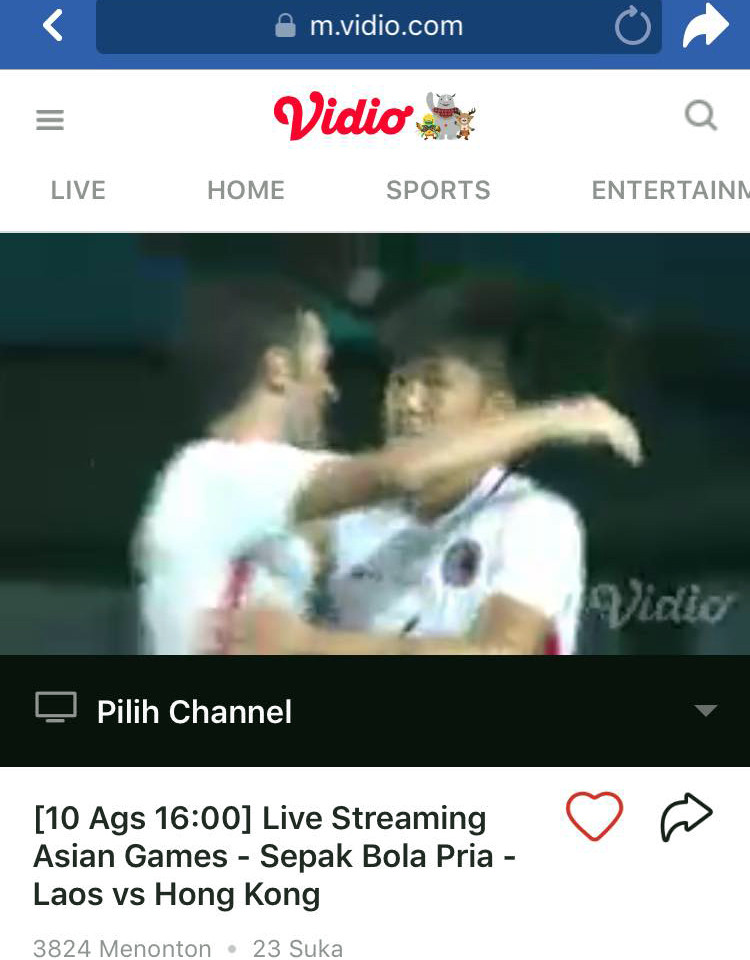Open Vidio search
The height and width of the screenshot is (960, 750).
tap(701, 117)
